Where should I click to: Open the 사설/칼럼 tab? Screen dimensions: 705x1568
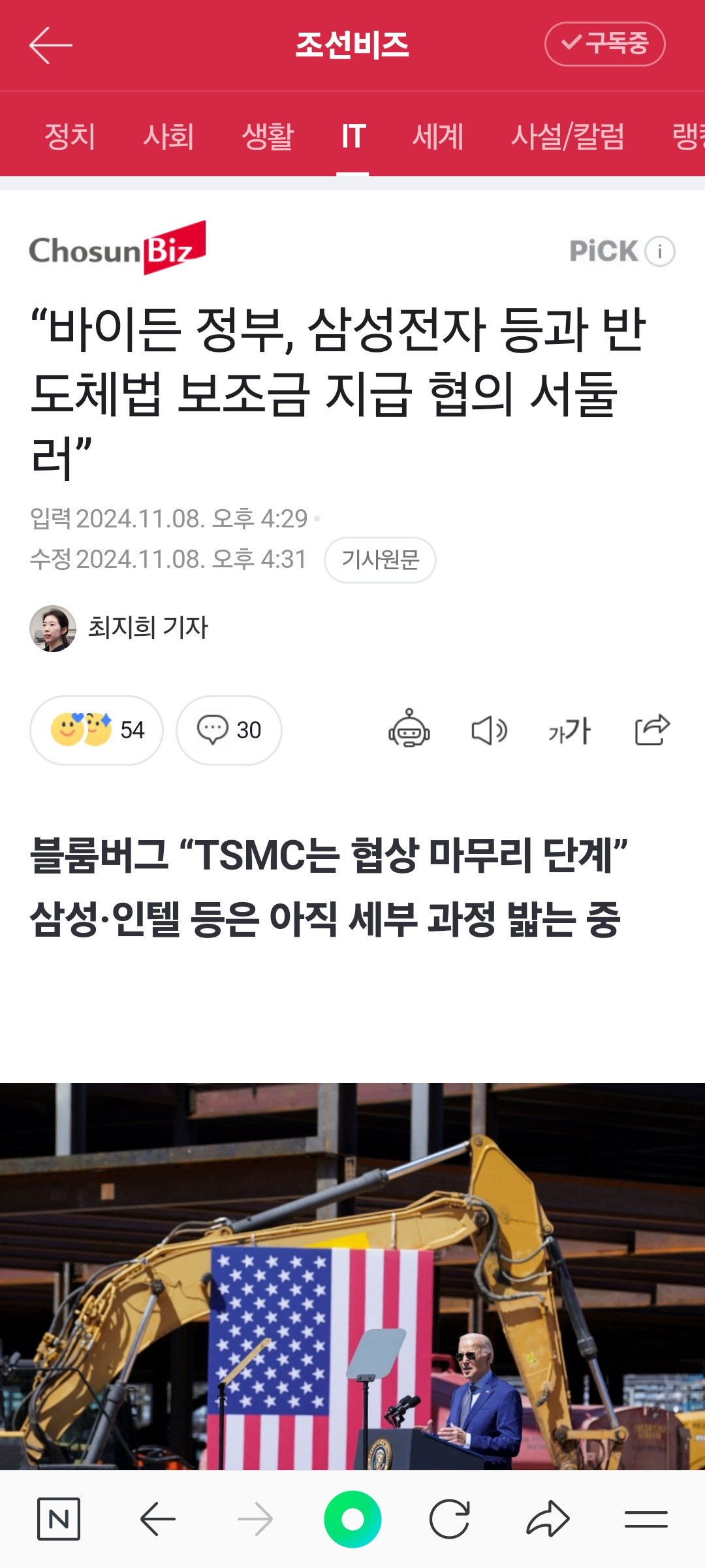567,136
